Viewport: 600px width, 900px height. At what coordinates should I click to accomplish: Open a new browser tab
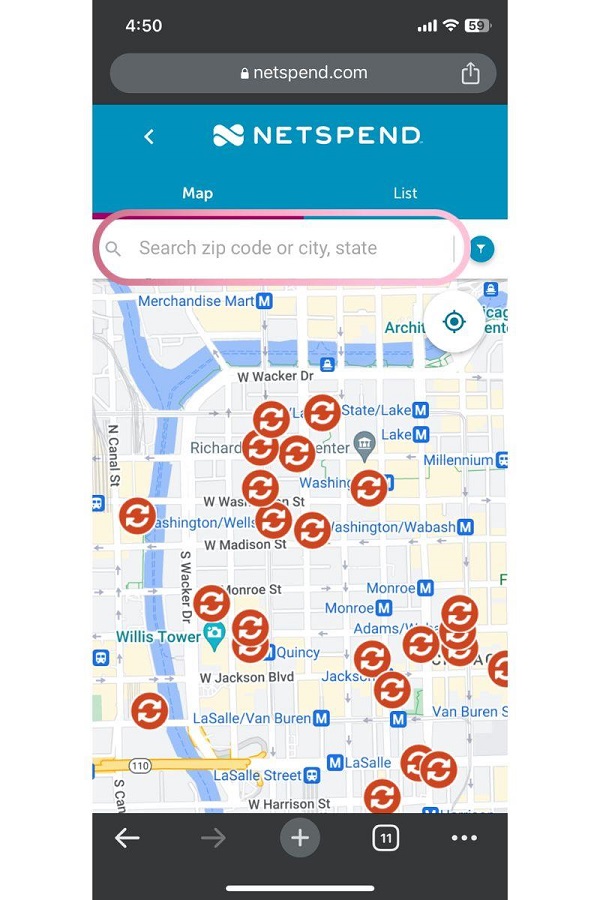(x=300, y=838)
